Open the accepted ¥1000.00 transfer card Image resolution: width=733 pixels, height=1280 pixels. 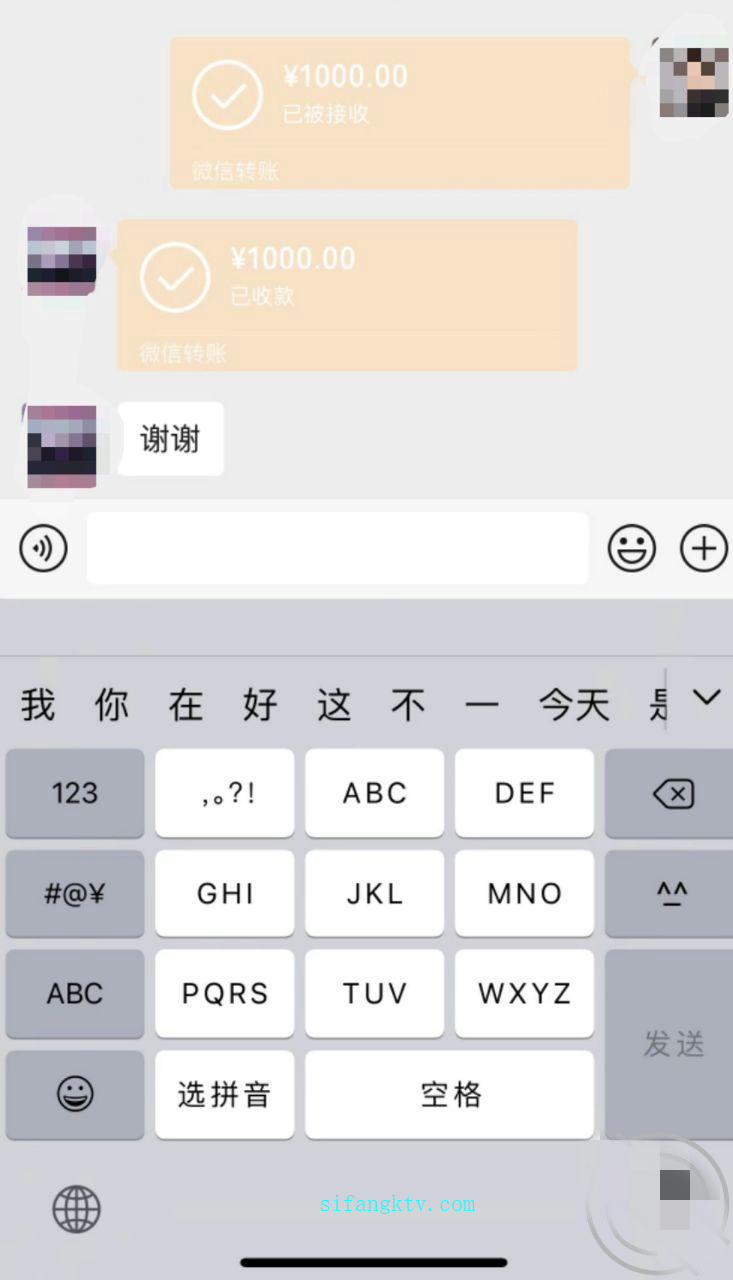tap(399, 112)
